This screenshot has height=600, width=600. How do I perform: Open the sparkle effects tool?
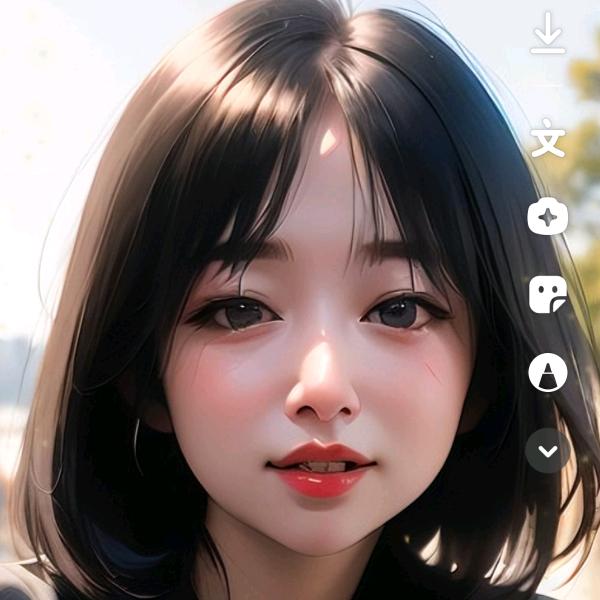(x=548, y=216)
